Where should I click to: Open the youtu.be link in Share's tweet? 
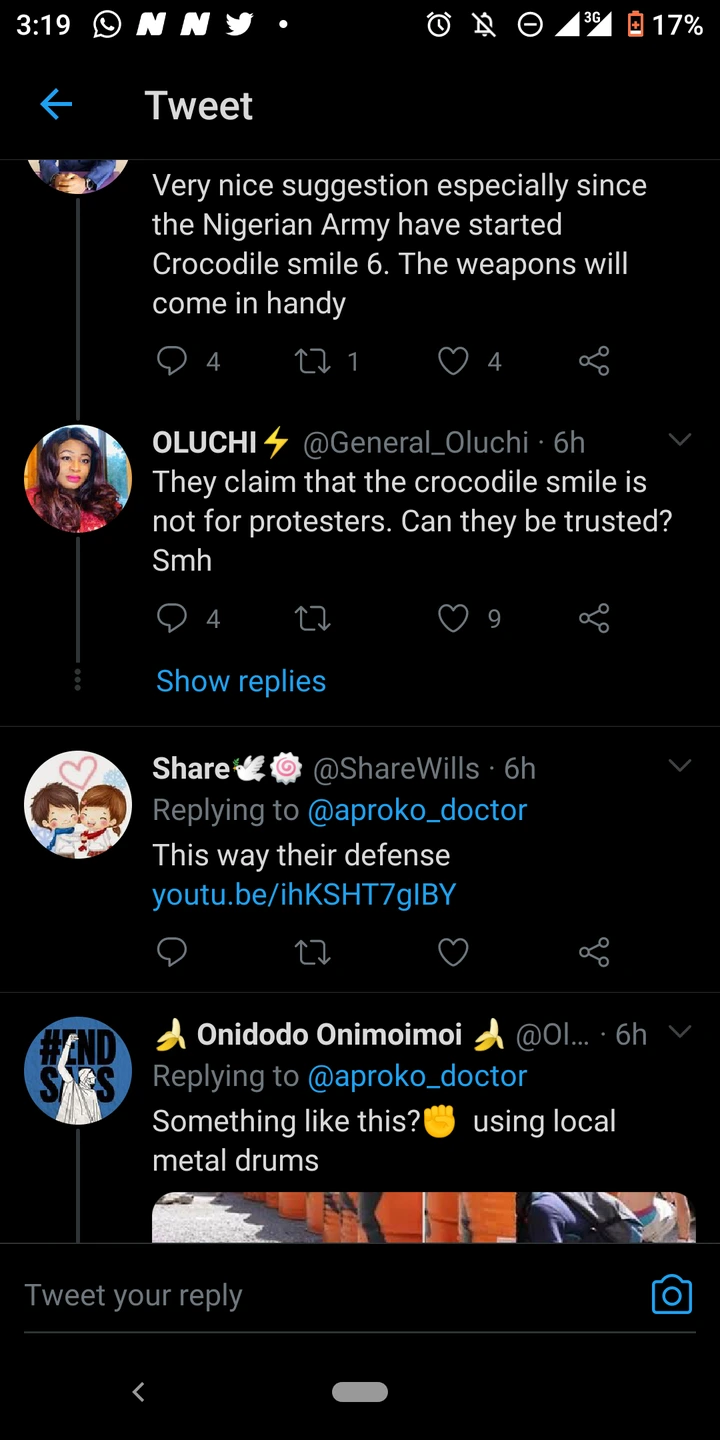[x=304, y=894]
